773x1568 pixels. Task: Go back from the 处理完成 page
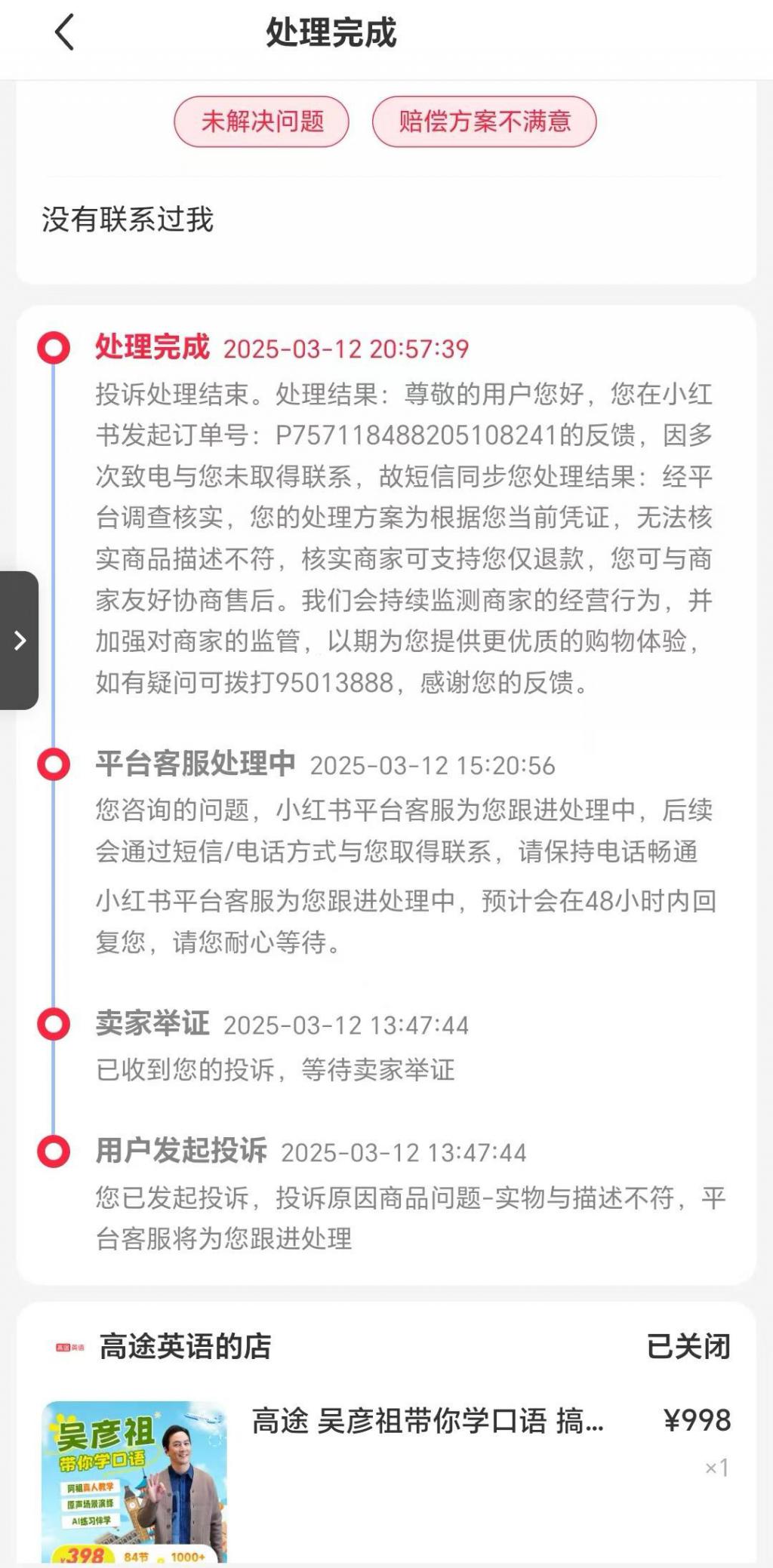[65, 33]
